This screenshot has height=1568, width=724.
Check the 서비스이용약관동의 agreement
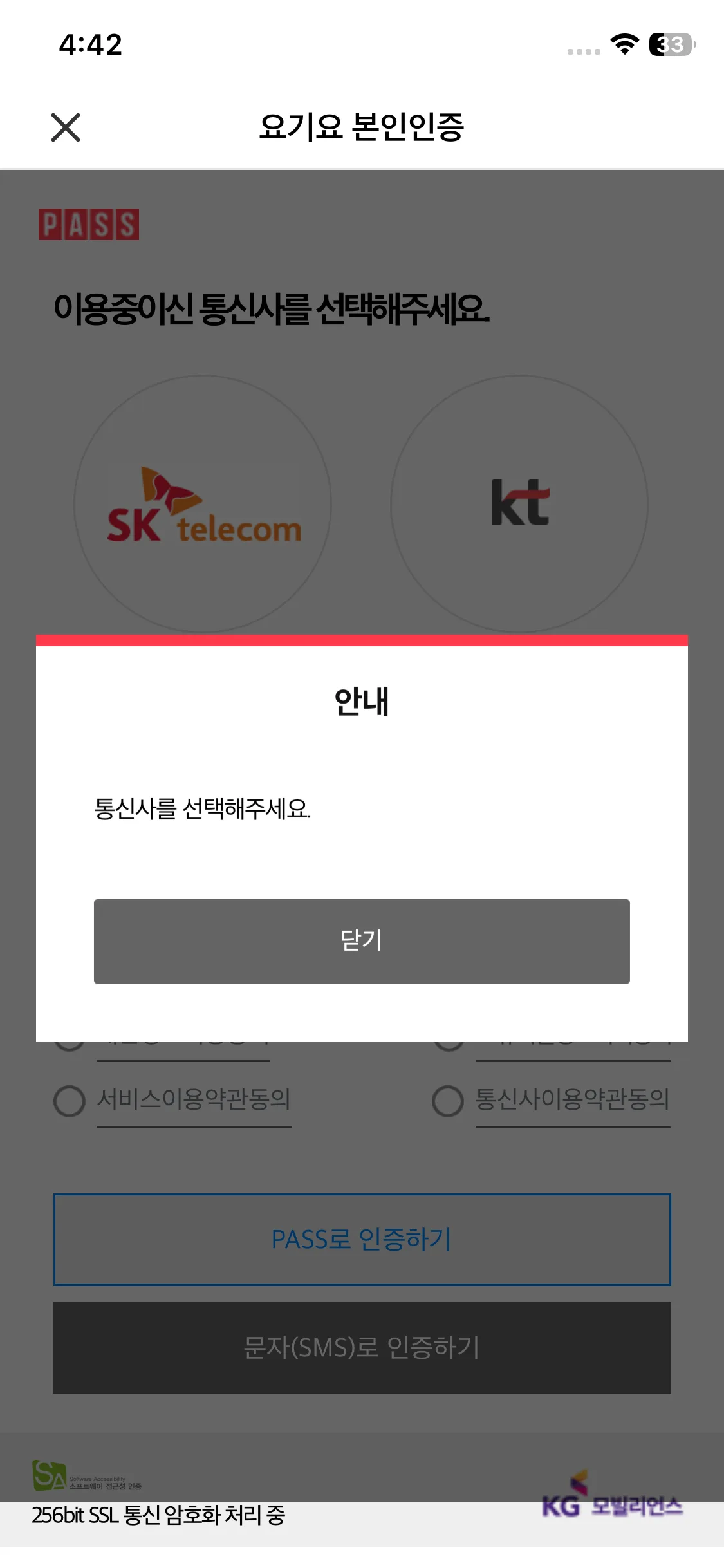pyautogui.click(x=70, y=1101)
